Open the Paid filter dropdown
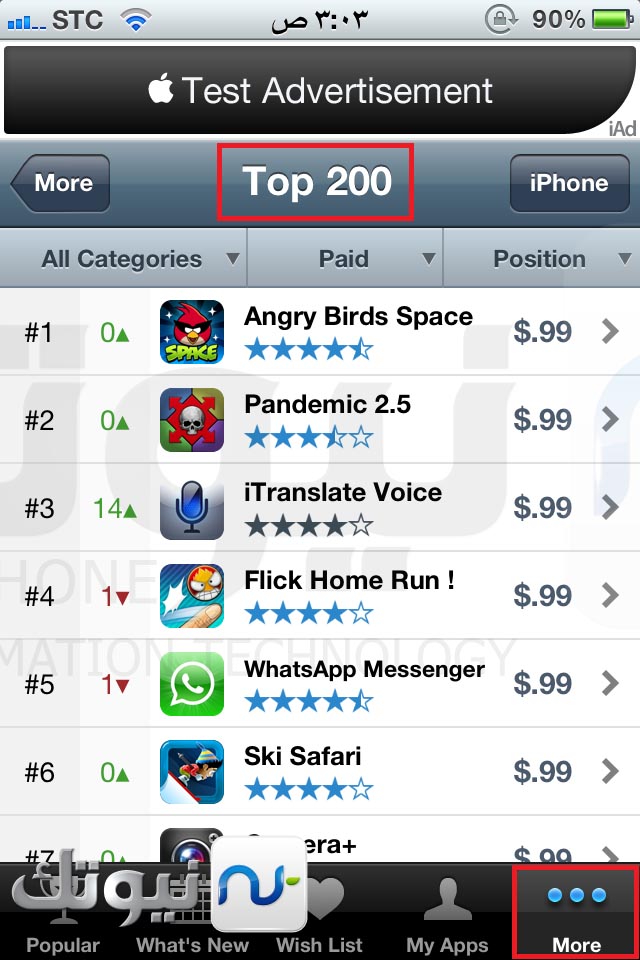The width and height of the screenshot is (640, 960). (345, 259)
